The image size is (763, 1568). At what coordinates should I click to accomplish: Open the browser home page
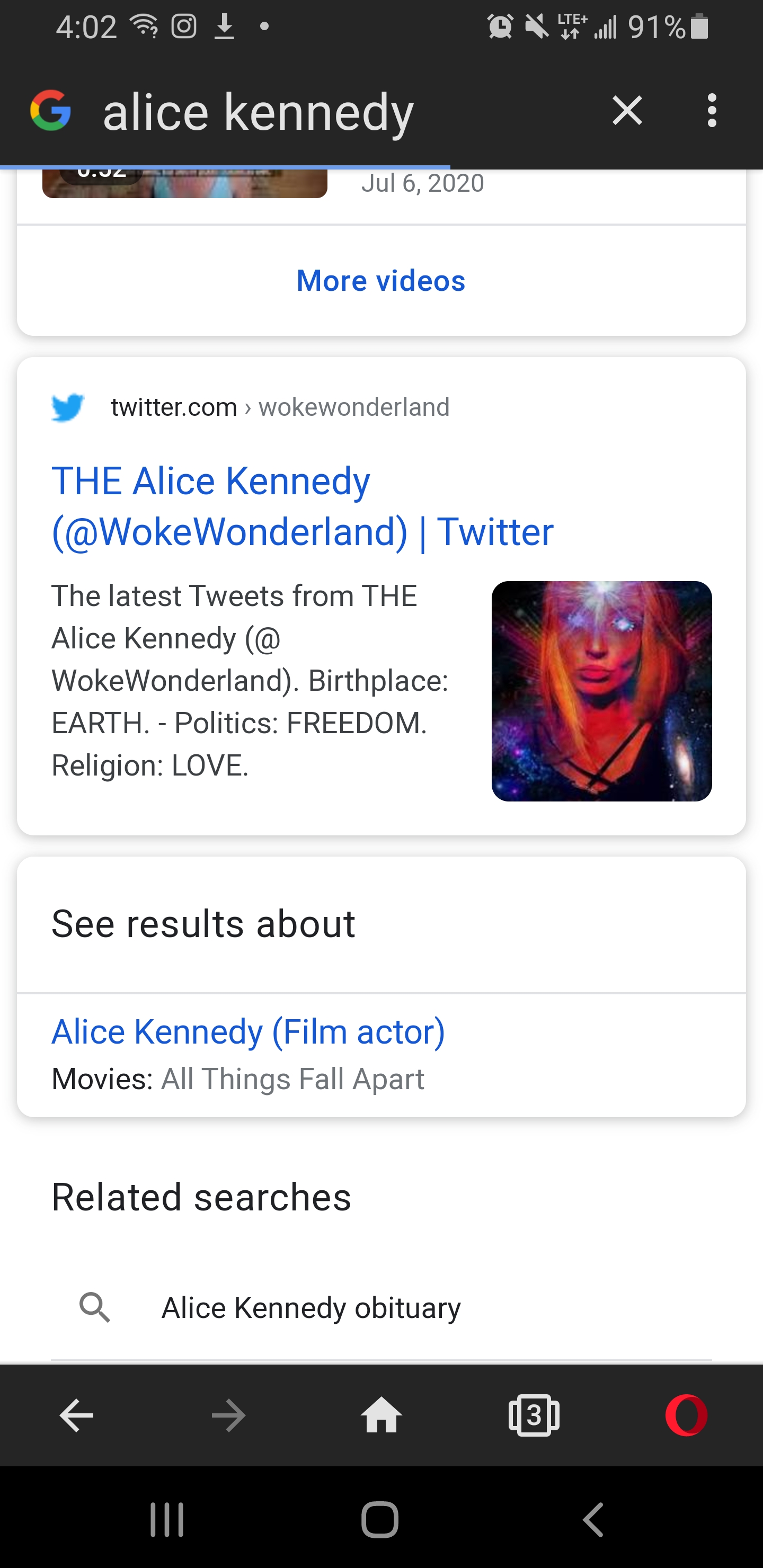381,1414
